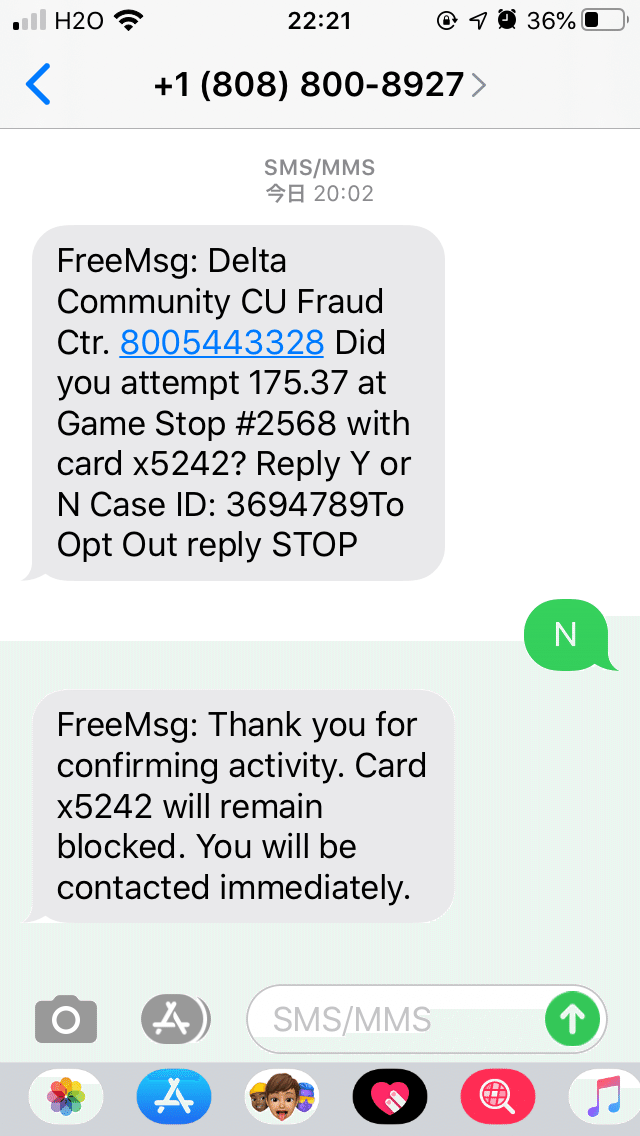Image resolution: width=640 pixels, height=1136 pixels.
Task: Open the #images search app
Action: [498, 1096]
